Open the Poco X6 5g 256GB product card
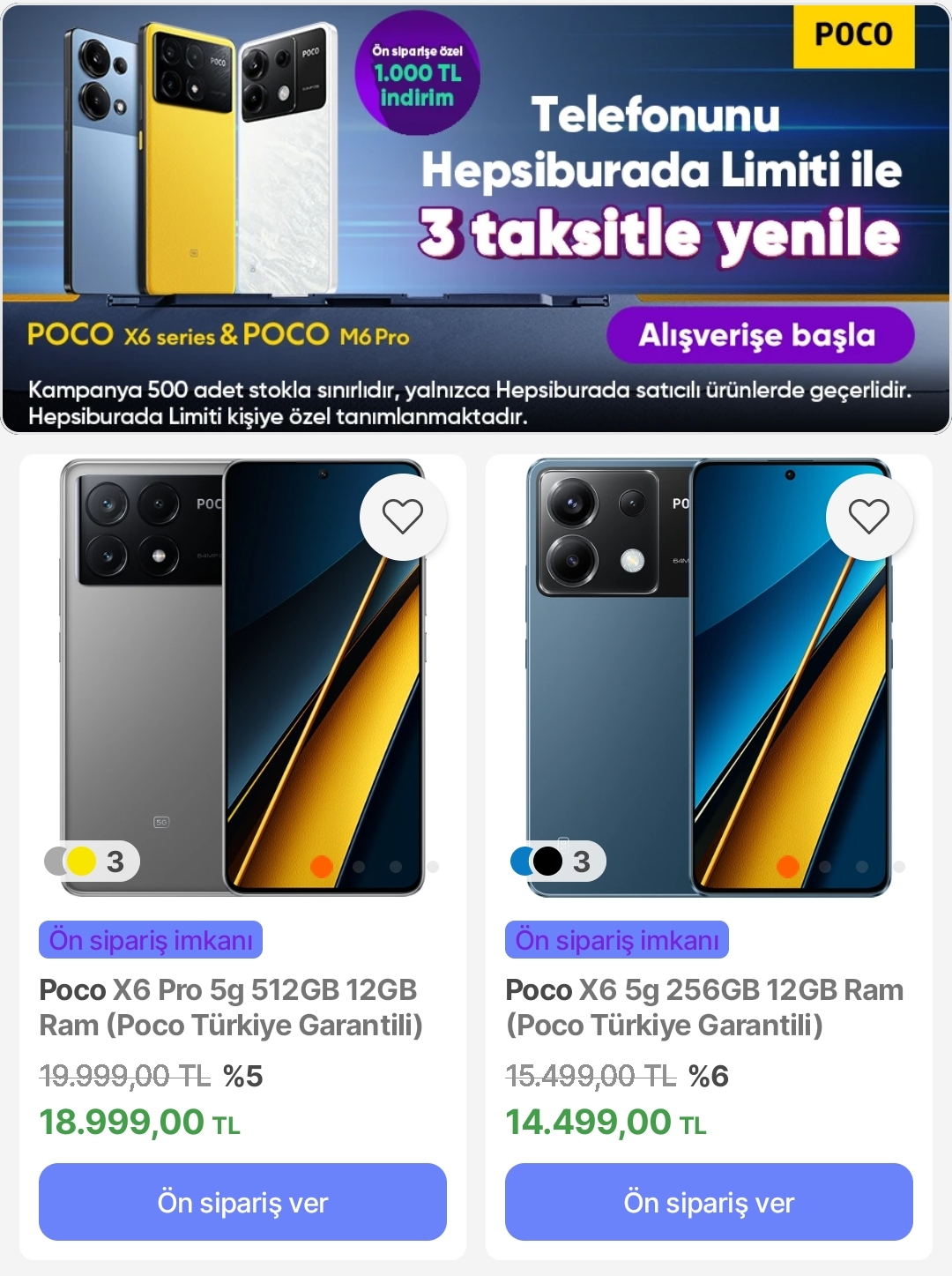Image resolution: width=952 pixels, height=1276 pixels. [x=703, y=1007]
